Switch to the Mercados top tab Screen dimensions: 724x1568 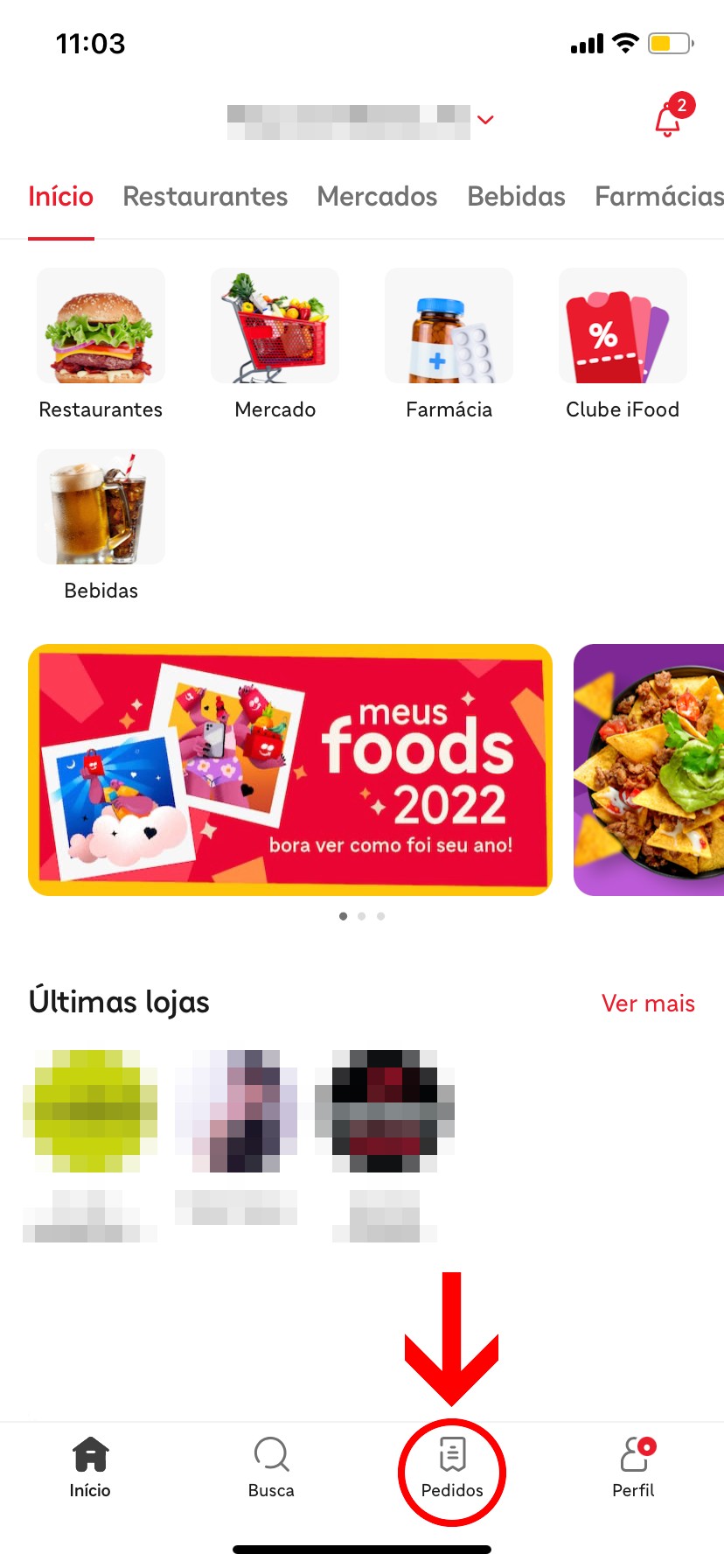coord(377,196)
